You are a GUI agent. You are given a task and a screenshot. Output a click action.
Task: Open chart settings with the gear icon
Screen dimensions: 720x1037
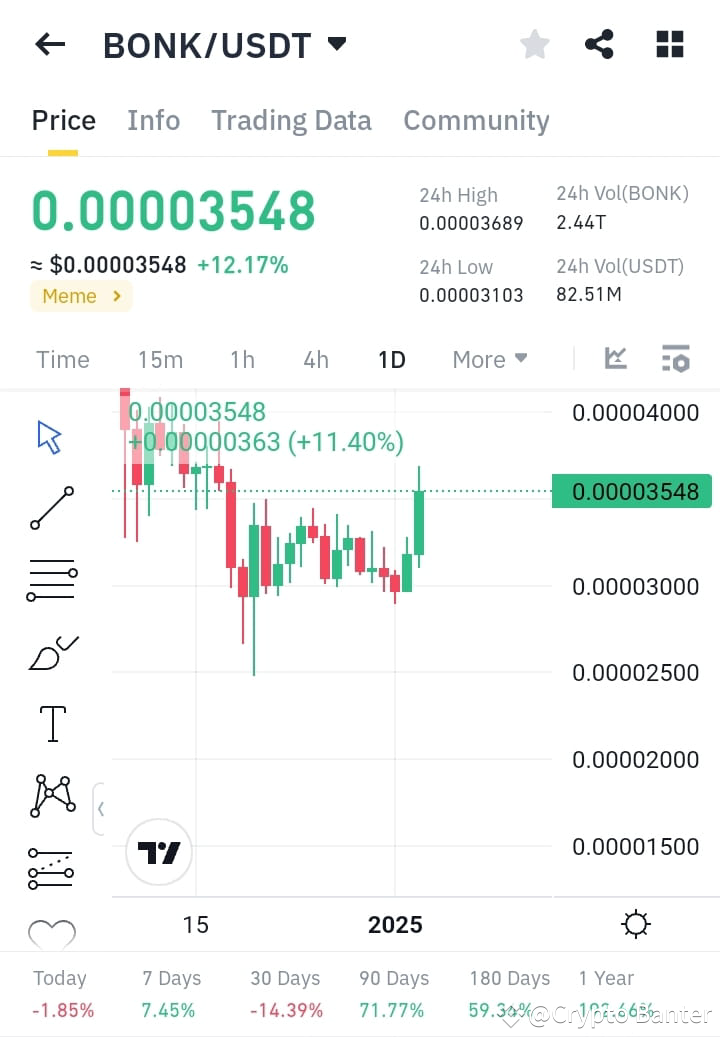[636, 924]
